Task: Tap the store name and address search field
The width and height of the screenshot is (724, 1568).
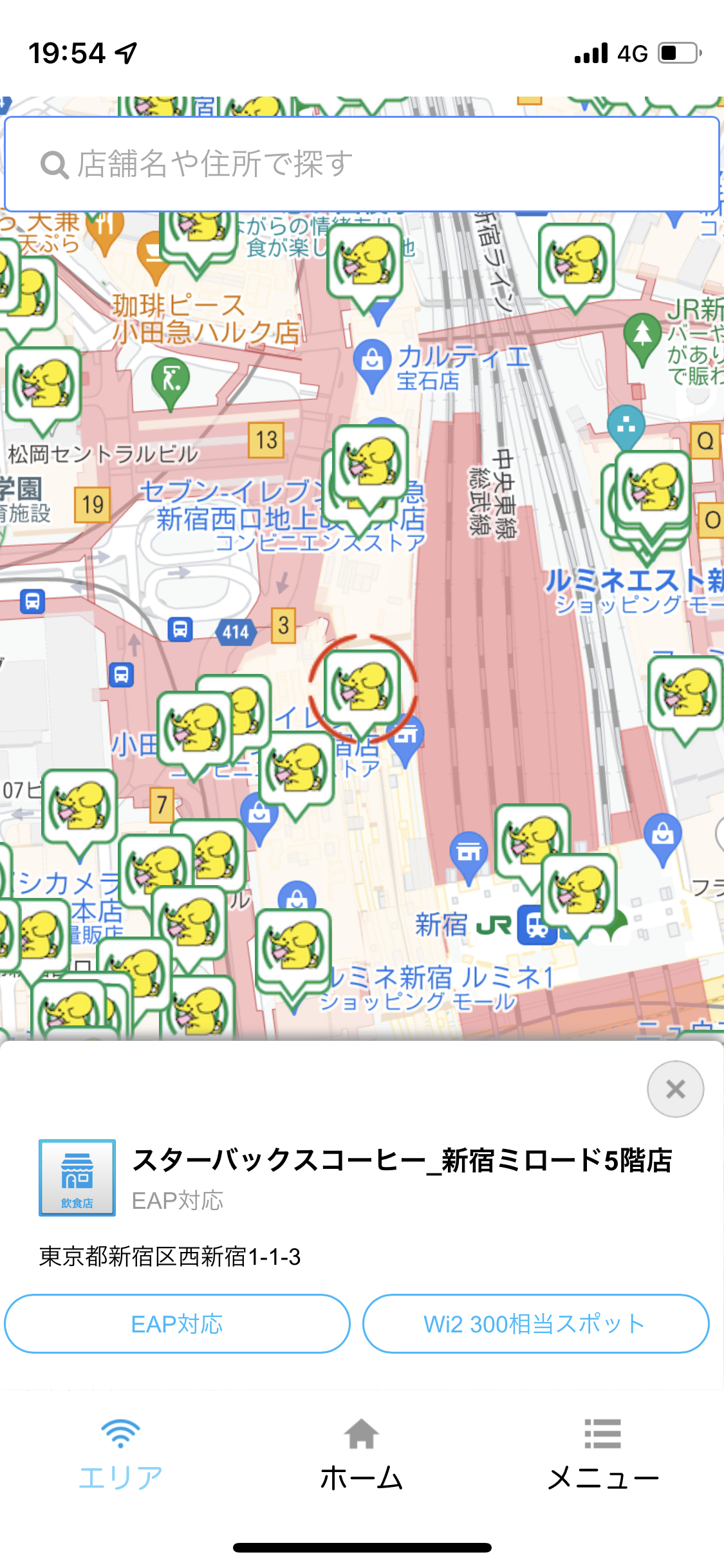Action: [362, 164]
